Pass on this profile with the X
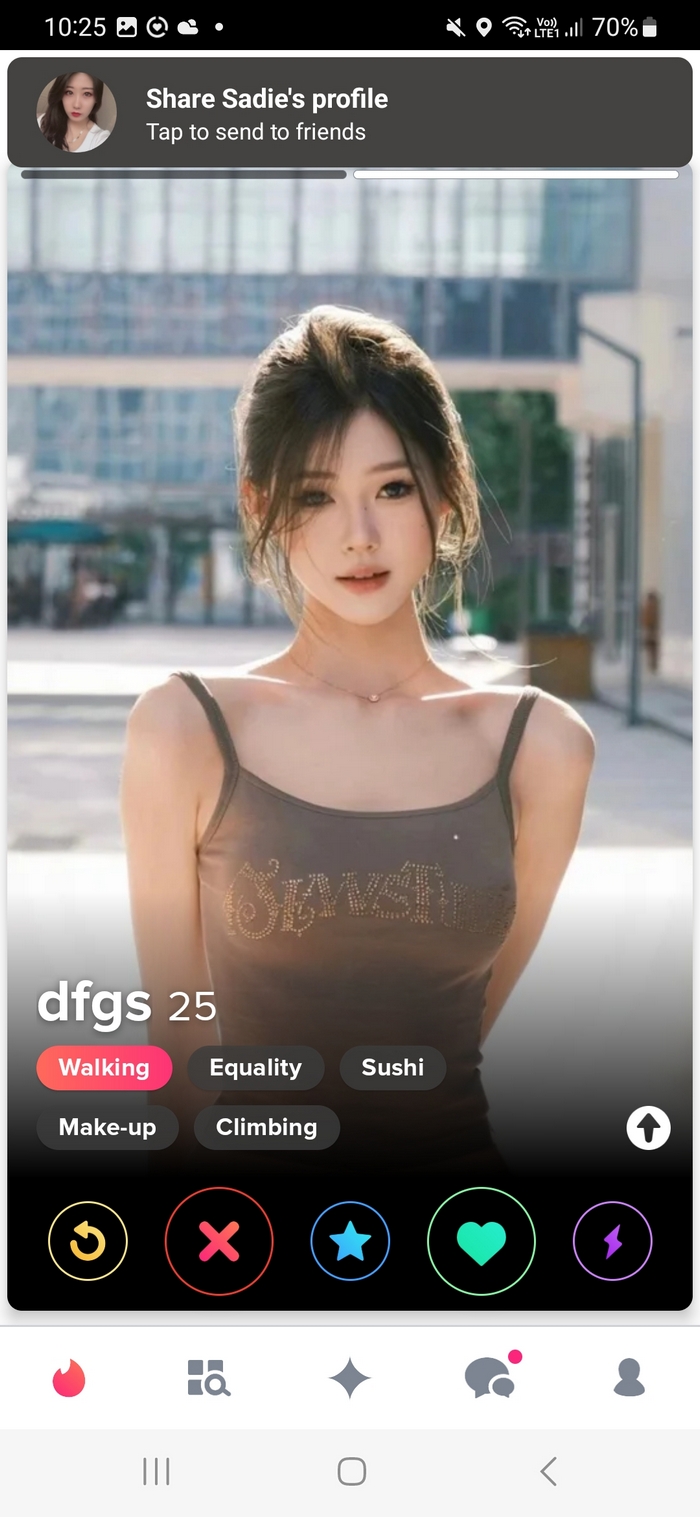 pyautogui.click(x=219, y=1241)
